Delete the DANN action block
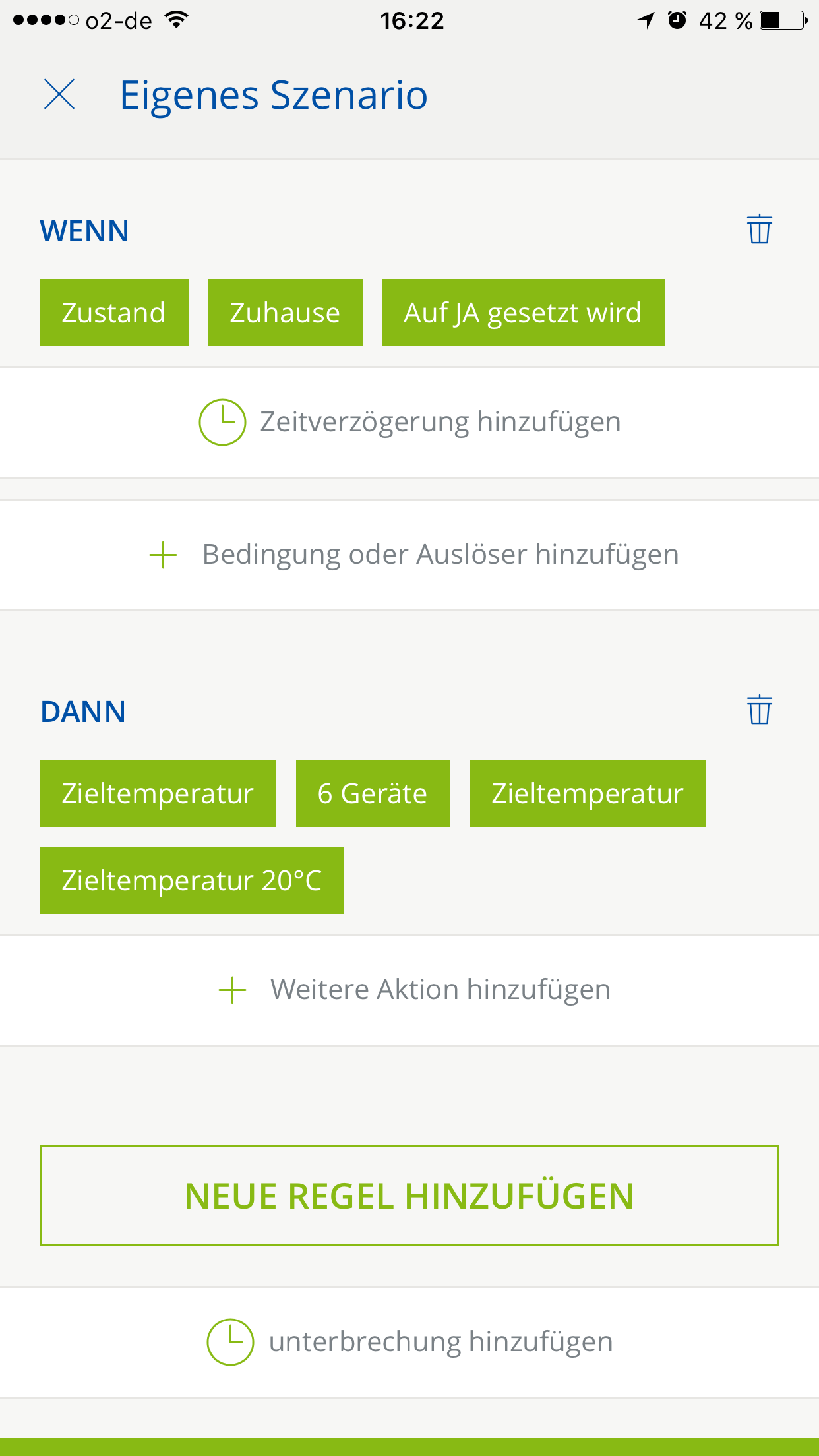Viewport: 819px width, 1456px height. 759,710
